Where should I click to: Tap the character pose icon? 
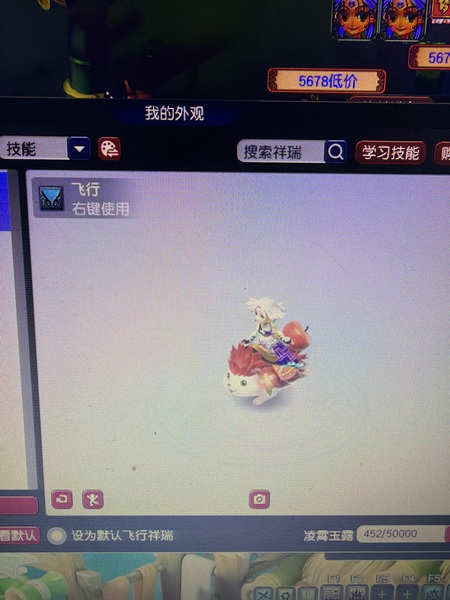[x=93, y=499]
